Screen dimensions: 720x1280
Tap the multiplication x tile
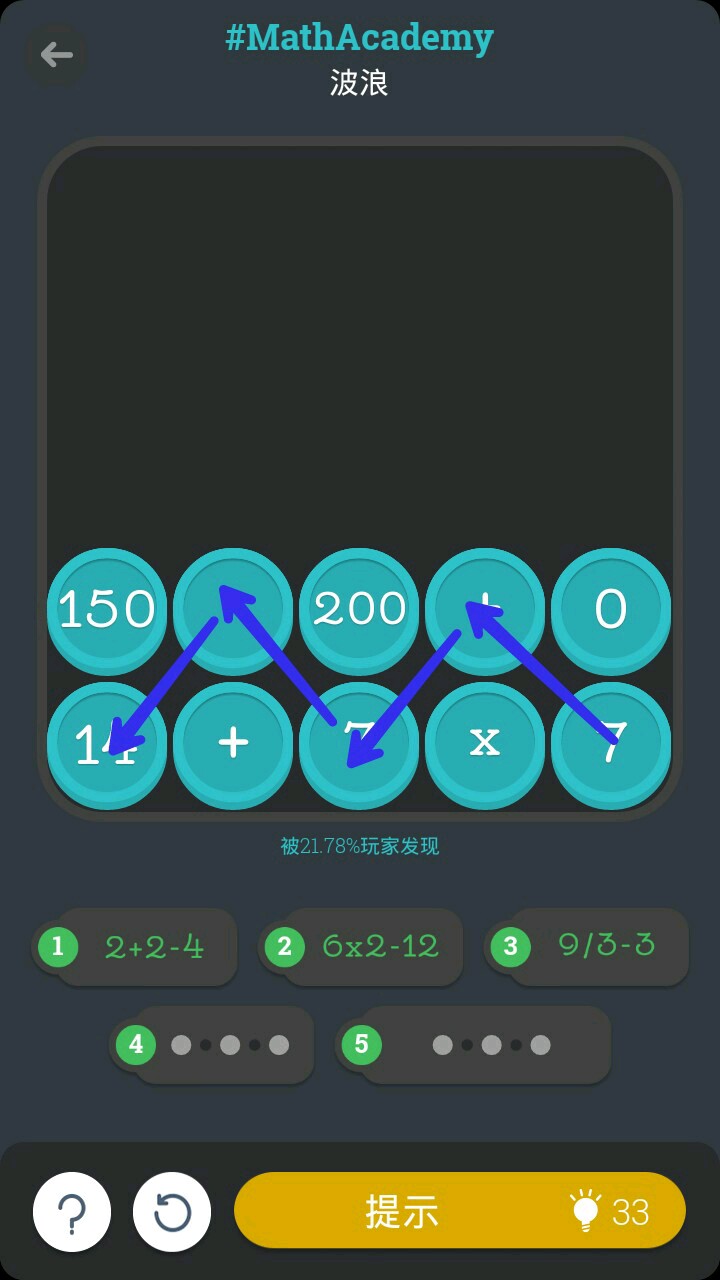tap(485, 742)
